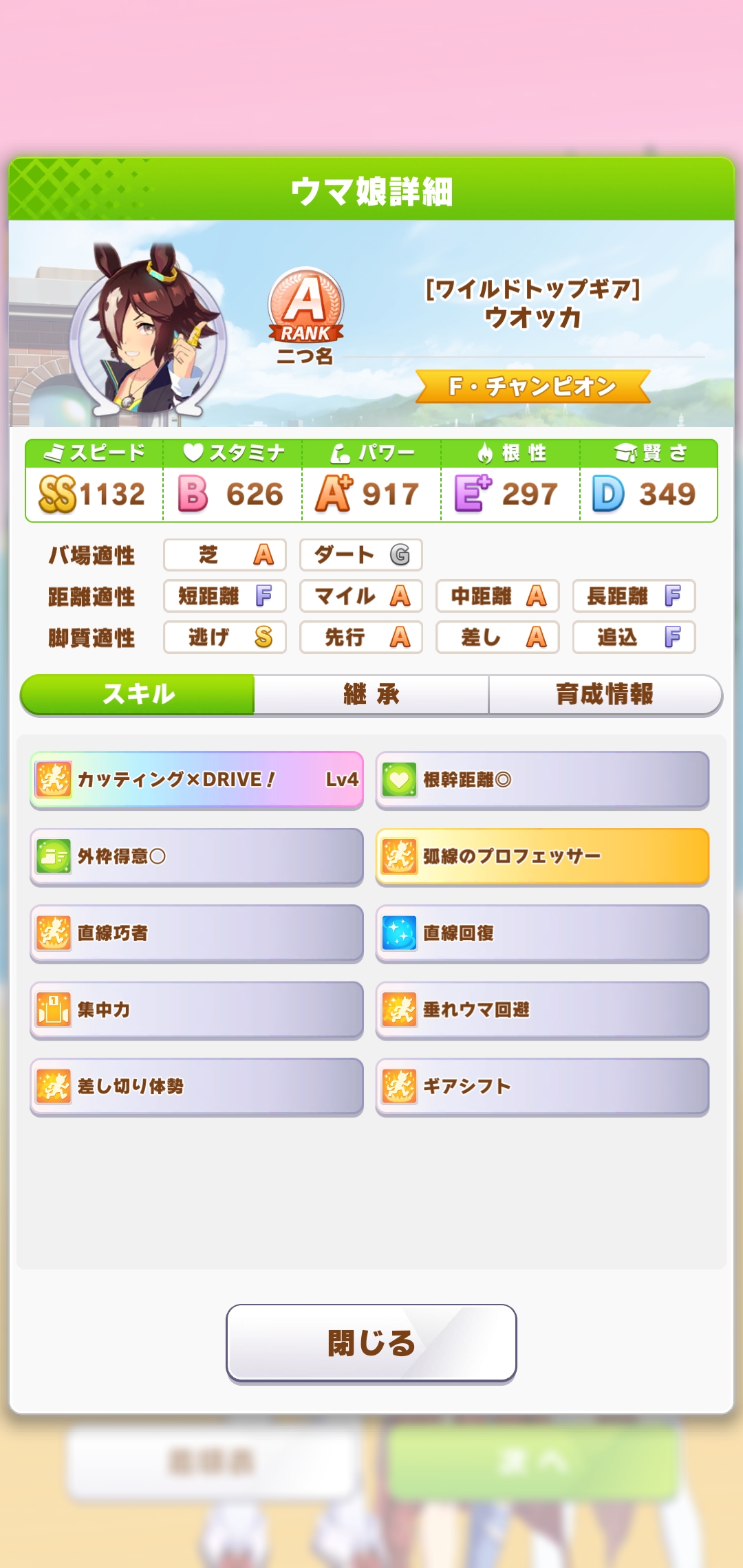Tap the 差し切り体勢 skill
Screen dimensions: 743x1568
197,1087
